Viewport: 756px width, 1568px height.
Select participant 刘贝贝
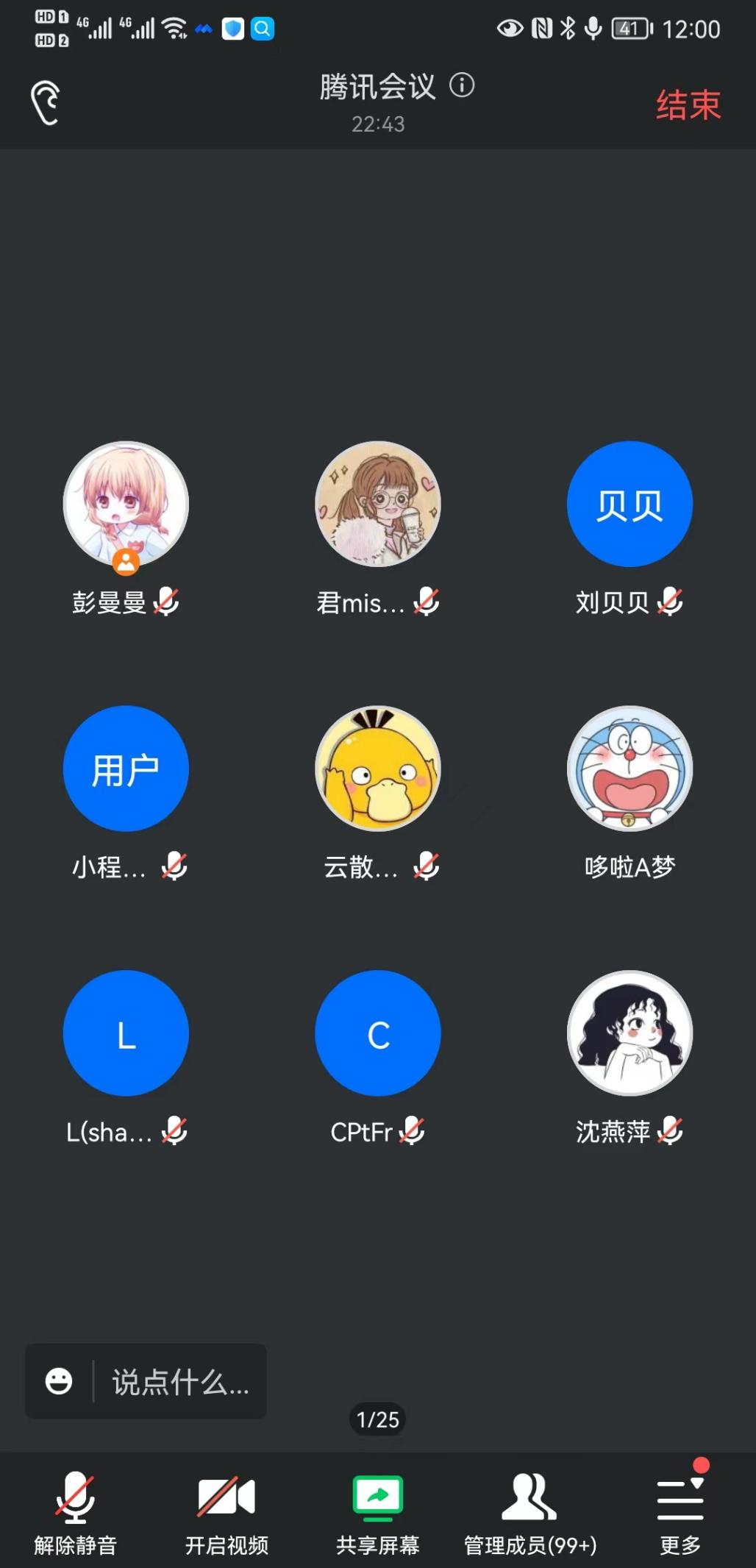pos(630,505)
